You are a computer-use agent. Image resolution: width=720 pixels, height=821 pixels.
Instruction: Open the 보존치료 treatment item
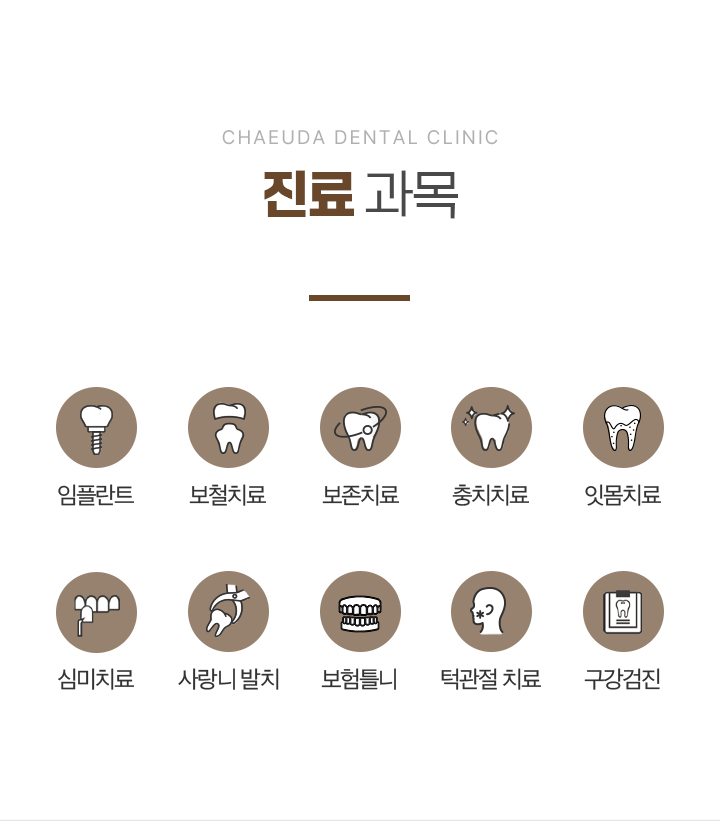360,428
